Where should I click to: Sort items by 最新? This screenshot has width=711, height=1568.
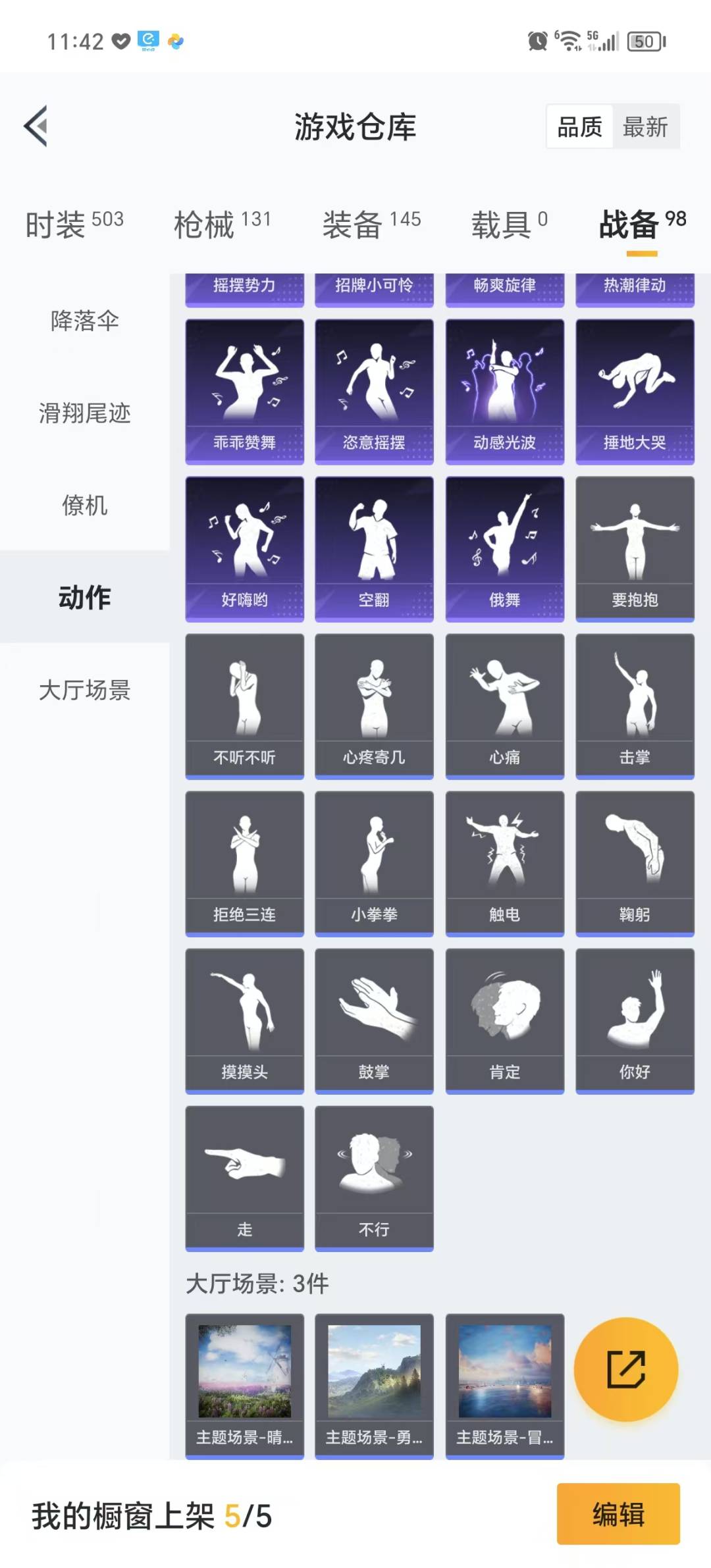point(645,126)
